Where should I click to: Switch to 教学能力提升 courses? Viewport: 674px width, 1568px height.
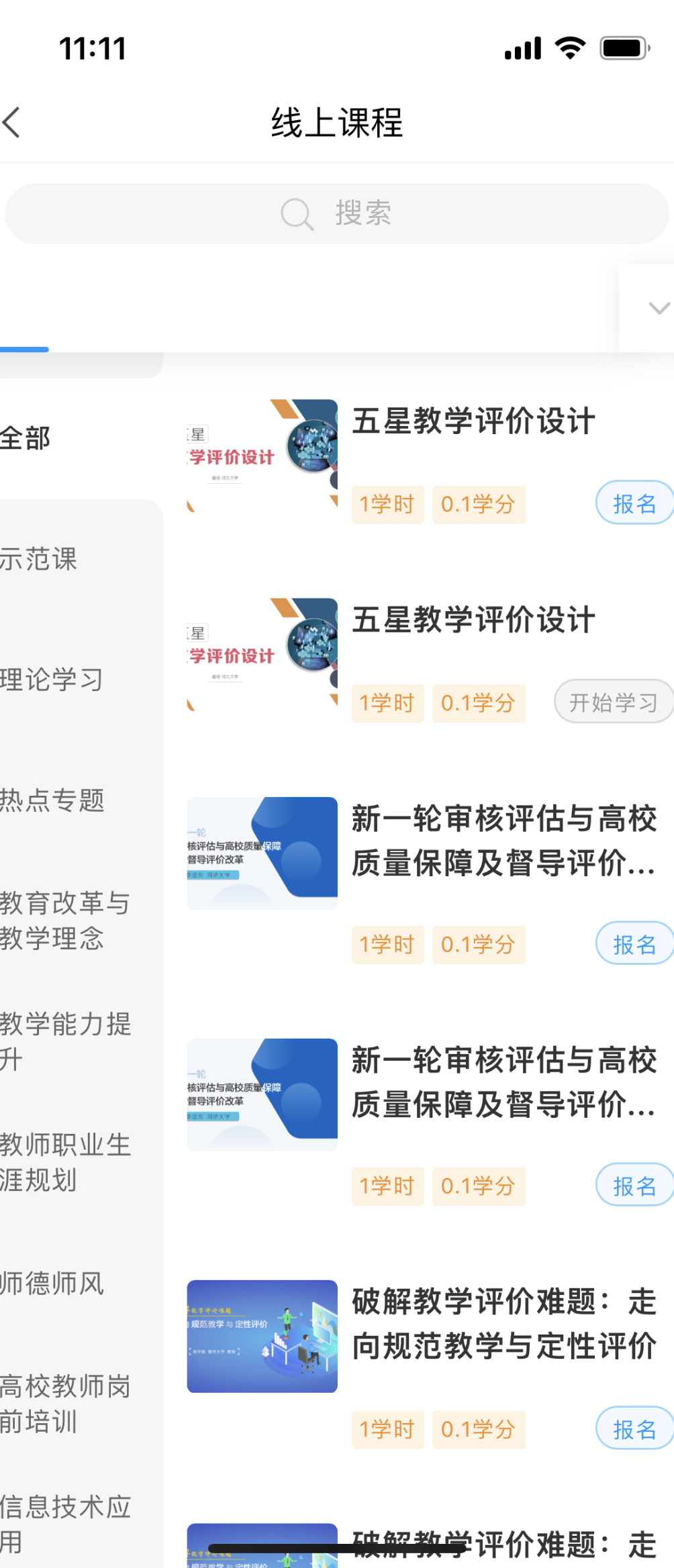pos(64,1041)
